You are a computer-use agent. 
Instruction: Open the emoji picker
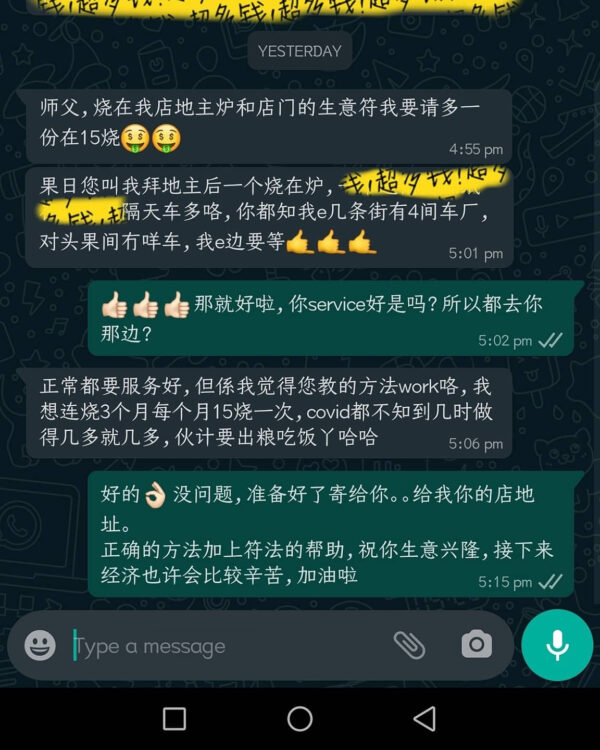pos(40,645)
